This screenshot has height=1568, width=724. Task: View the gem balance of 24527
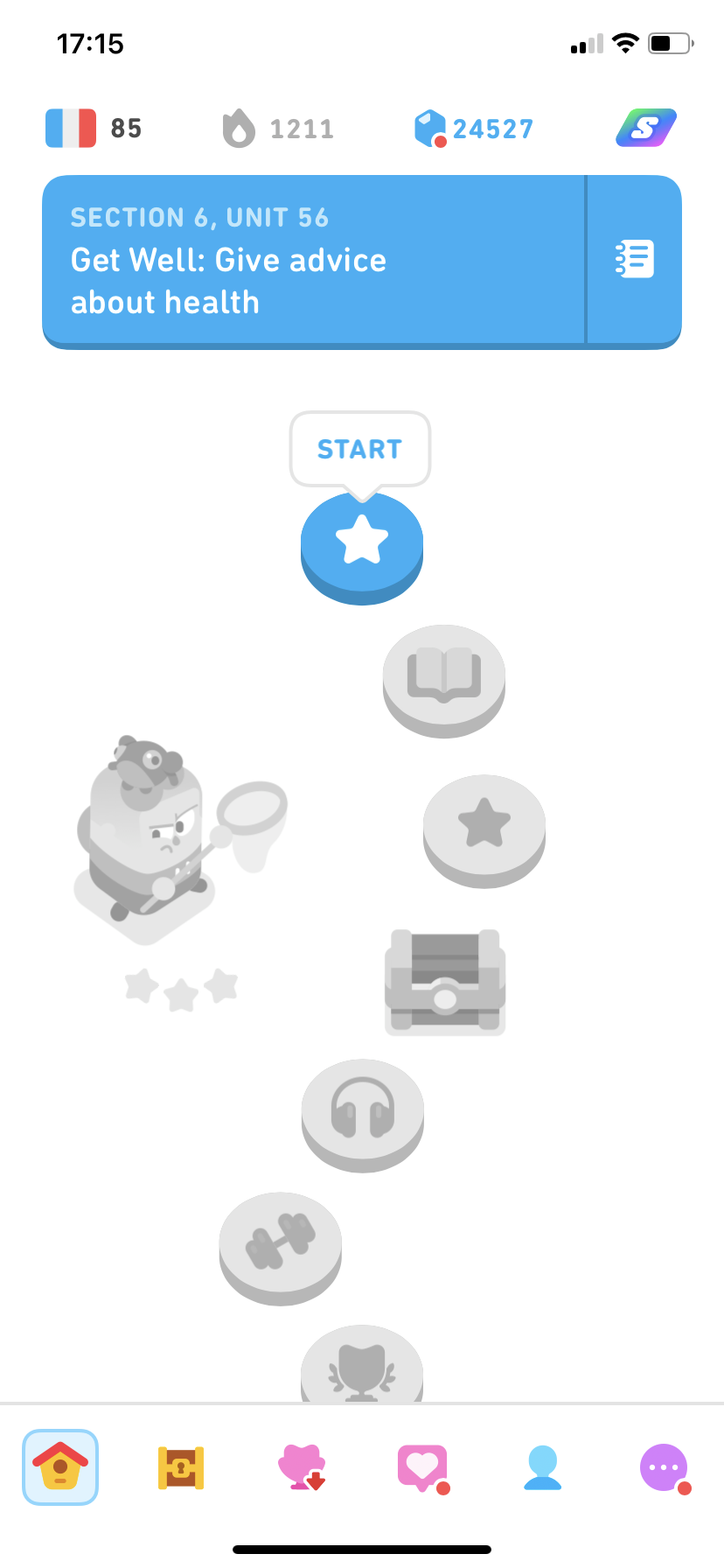[472, 128]
